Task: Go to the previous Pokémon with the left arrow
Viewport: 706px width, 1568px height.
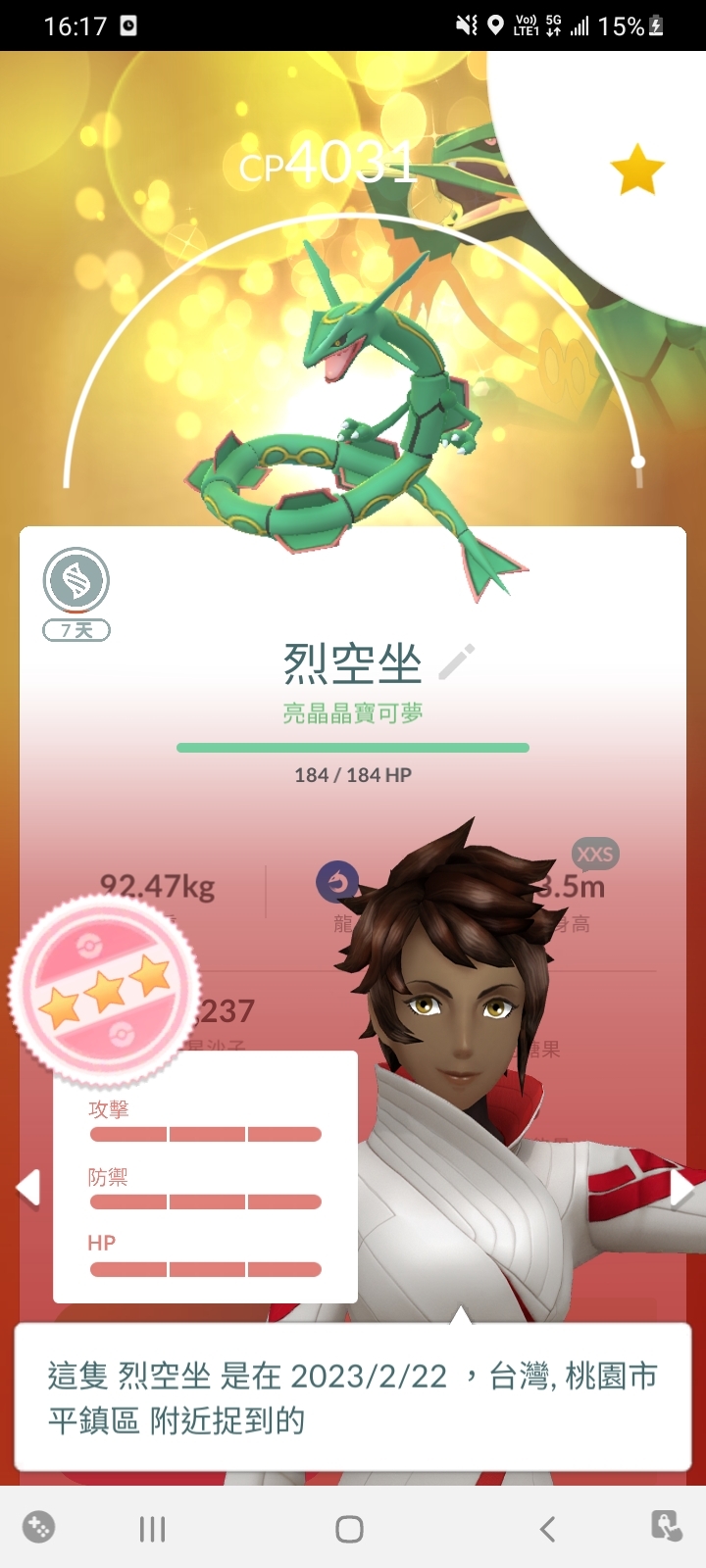Action: click(28, 1187)
